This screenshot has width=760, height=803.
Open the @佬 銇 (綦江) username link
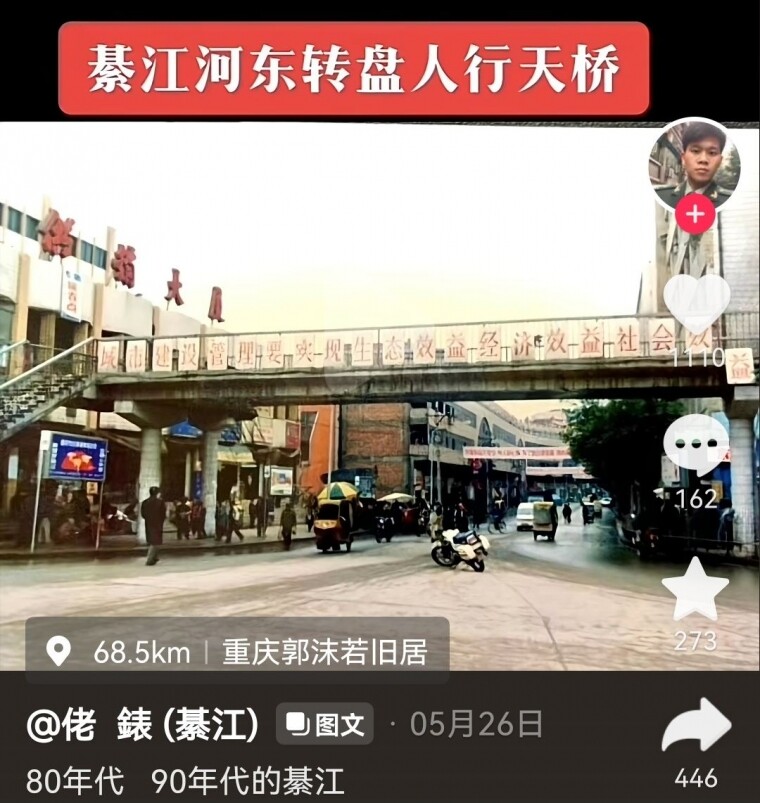pos(143,724)
